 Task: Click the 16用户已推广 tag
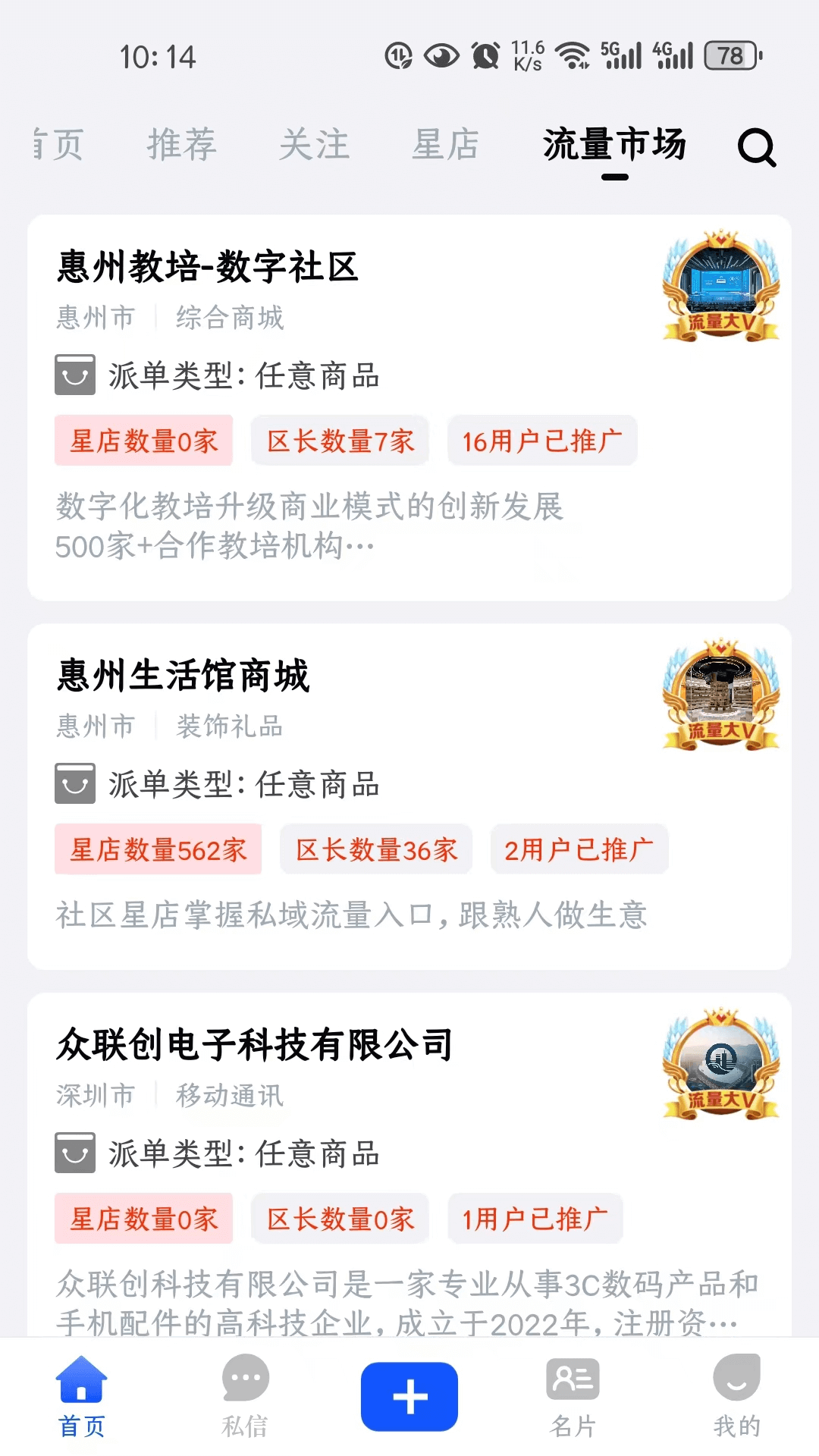[x=541, y=441]
